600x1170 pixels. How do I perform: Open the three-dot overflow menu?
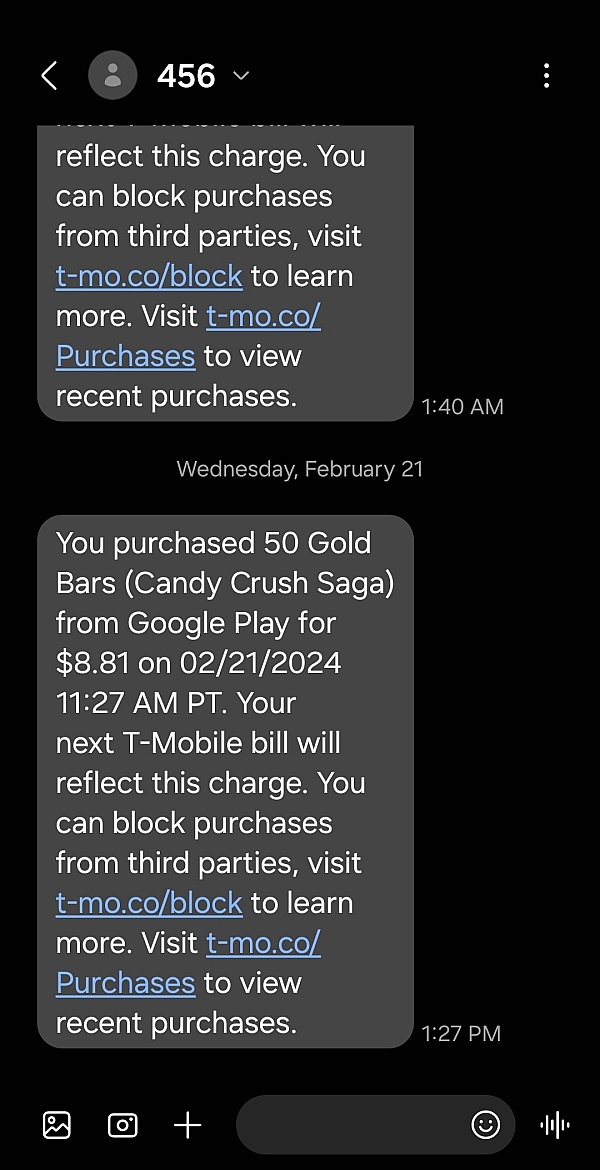547,75
